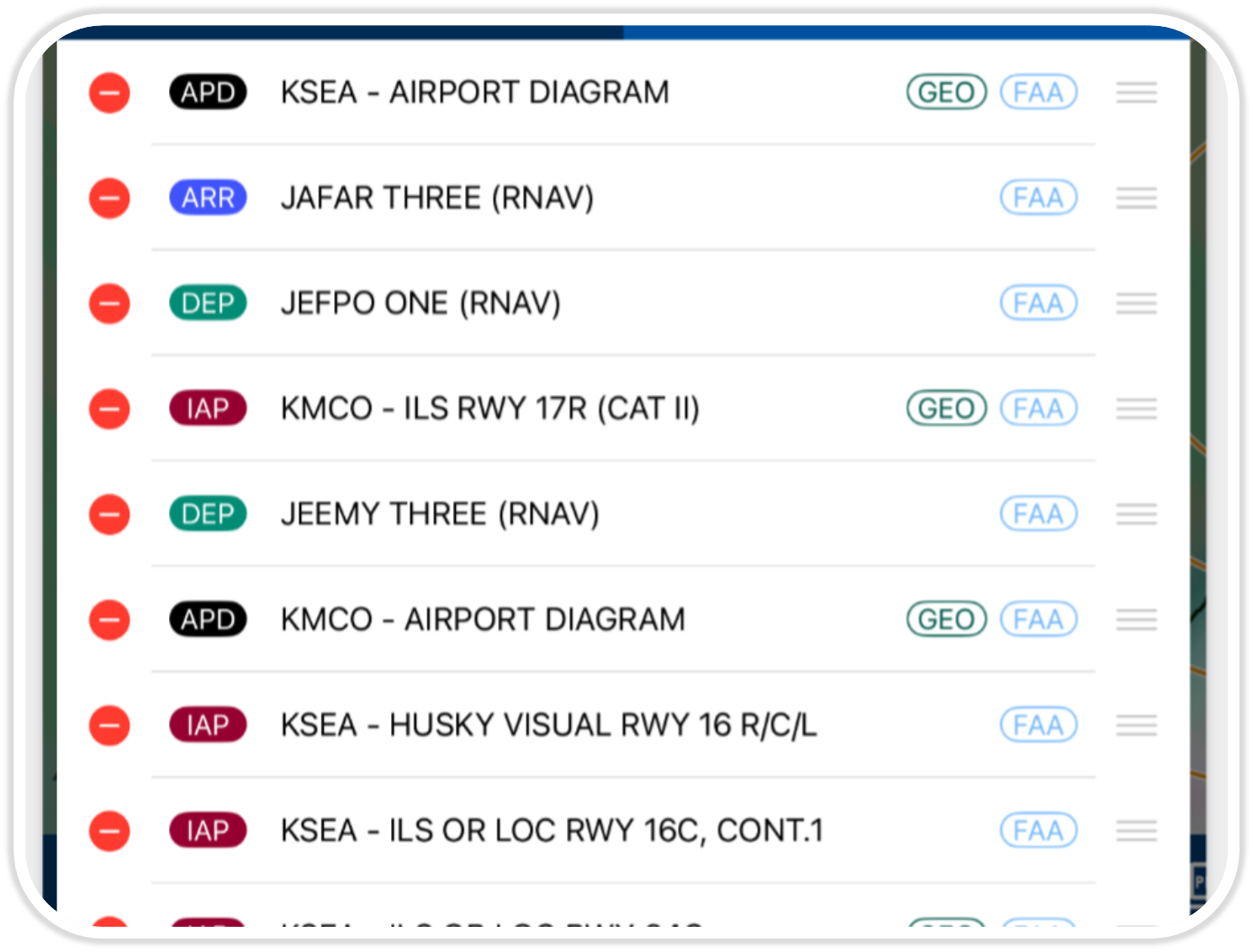
Task: Open KSEA - ILS OR LOC RWY 16C, CONT.1
Action: (x=552, y=832)
